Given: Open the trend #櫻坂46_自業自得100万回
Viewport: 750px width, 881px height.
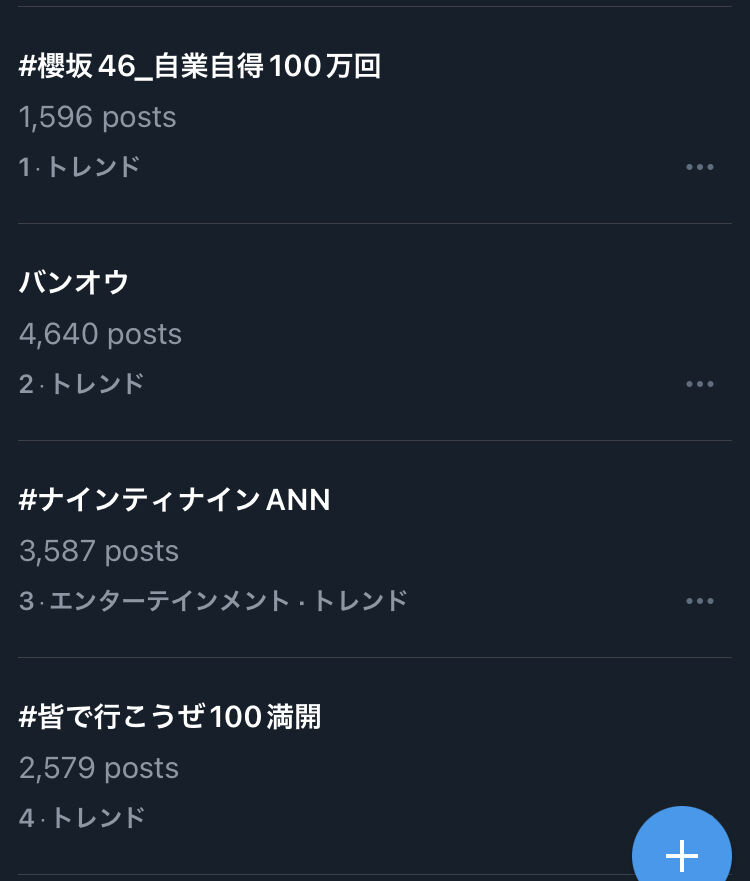Looking at the screenshot, I should coord(200,67).
